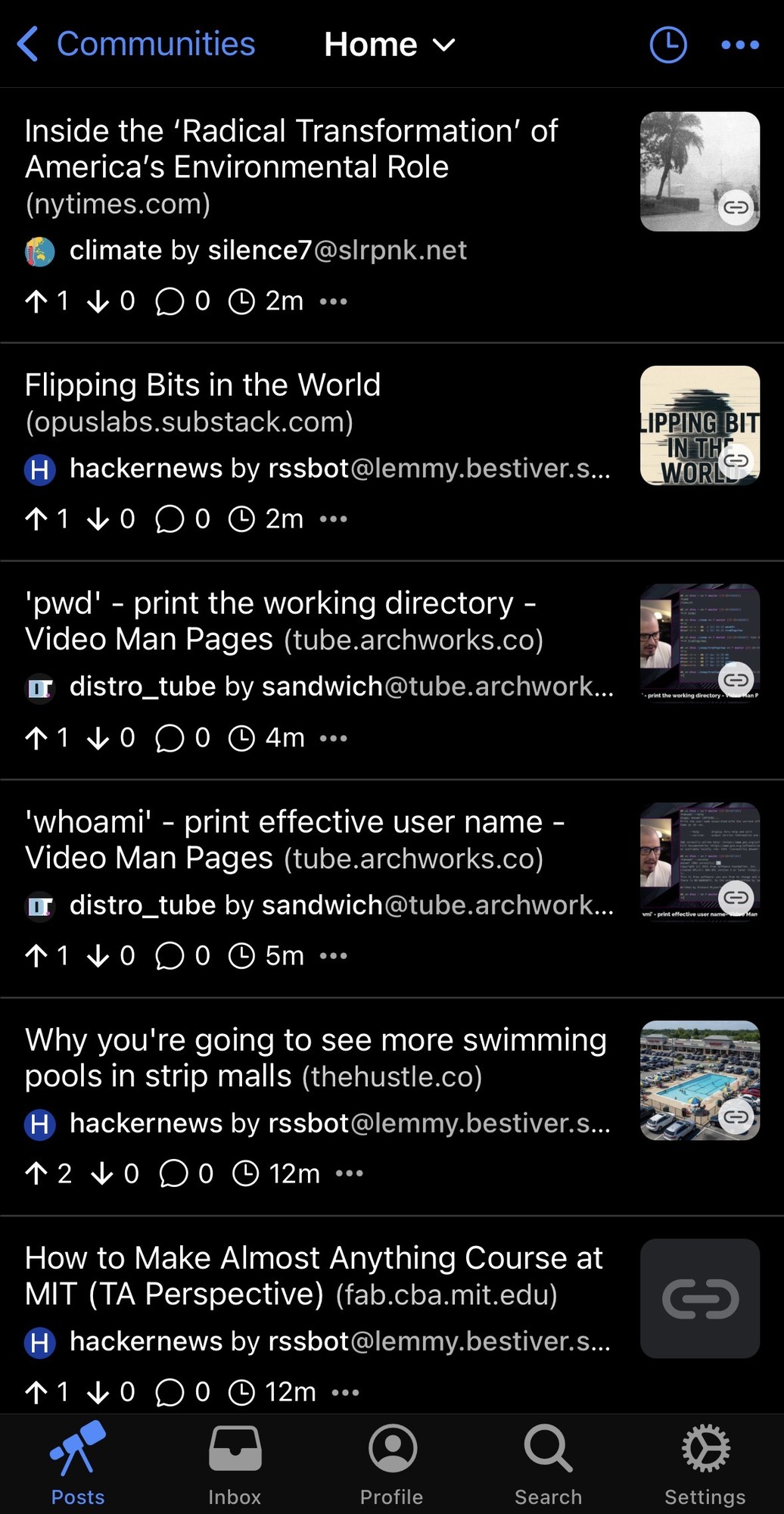The image size is (784, 1514).
Task: Downvote the Flipping Bits in the World post
Action: point(98,519)
